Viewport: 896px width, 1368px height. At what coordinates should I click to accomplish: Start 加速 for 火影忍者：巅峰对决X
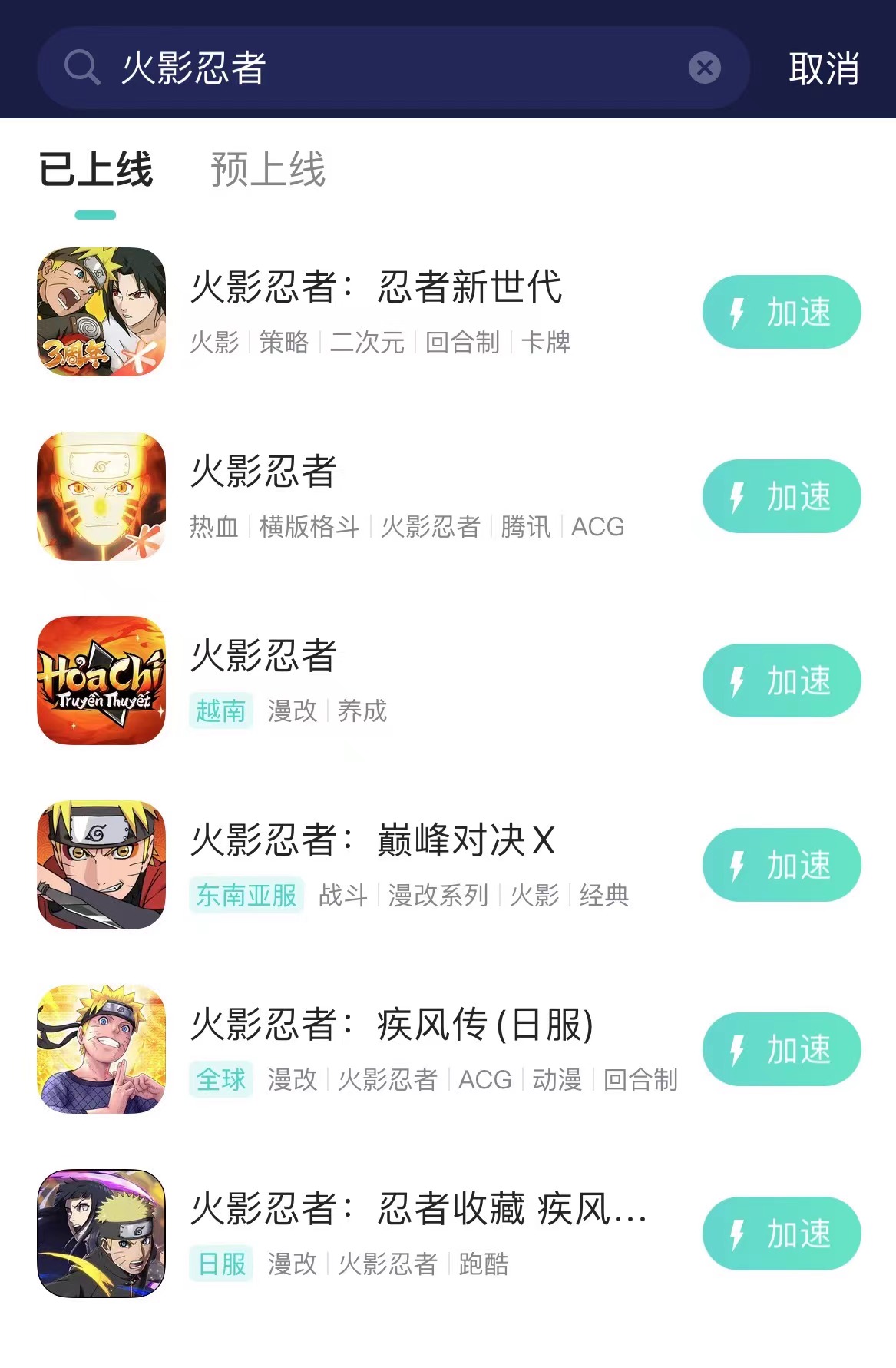[781, 865]
